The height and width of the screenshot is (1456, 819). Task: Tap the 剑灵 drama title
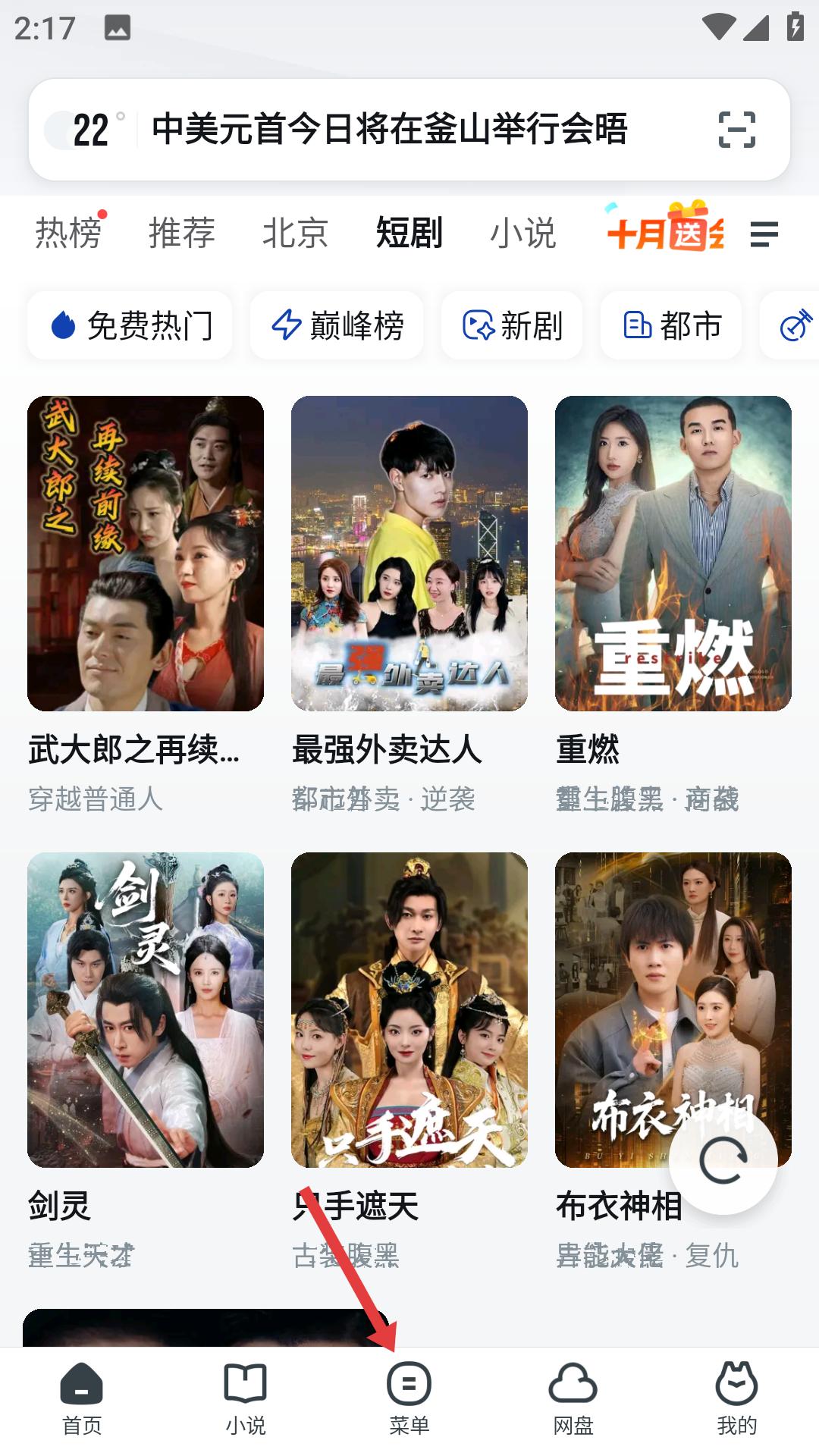click(59, 1203)
